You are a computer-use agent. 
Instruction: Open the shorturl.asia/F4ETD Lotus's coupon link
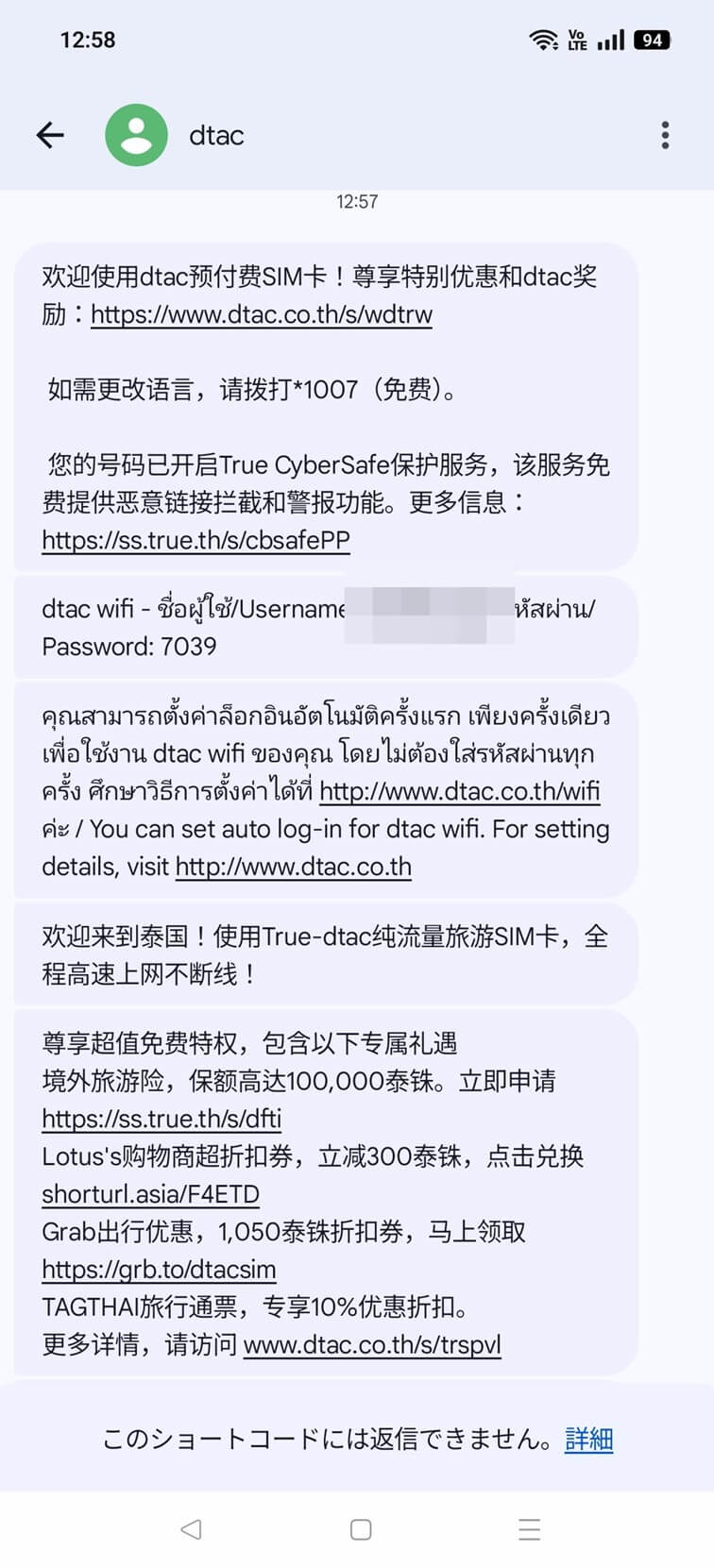click(150, 1194)
